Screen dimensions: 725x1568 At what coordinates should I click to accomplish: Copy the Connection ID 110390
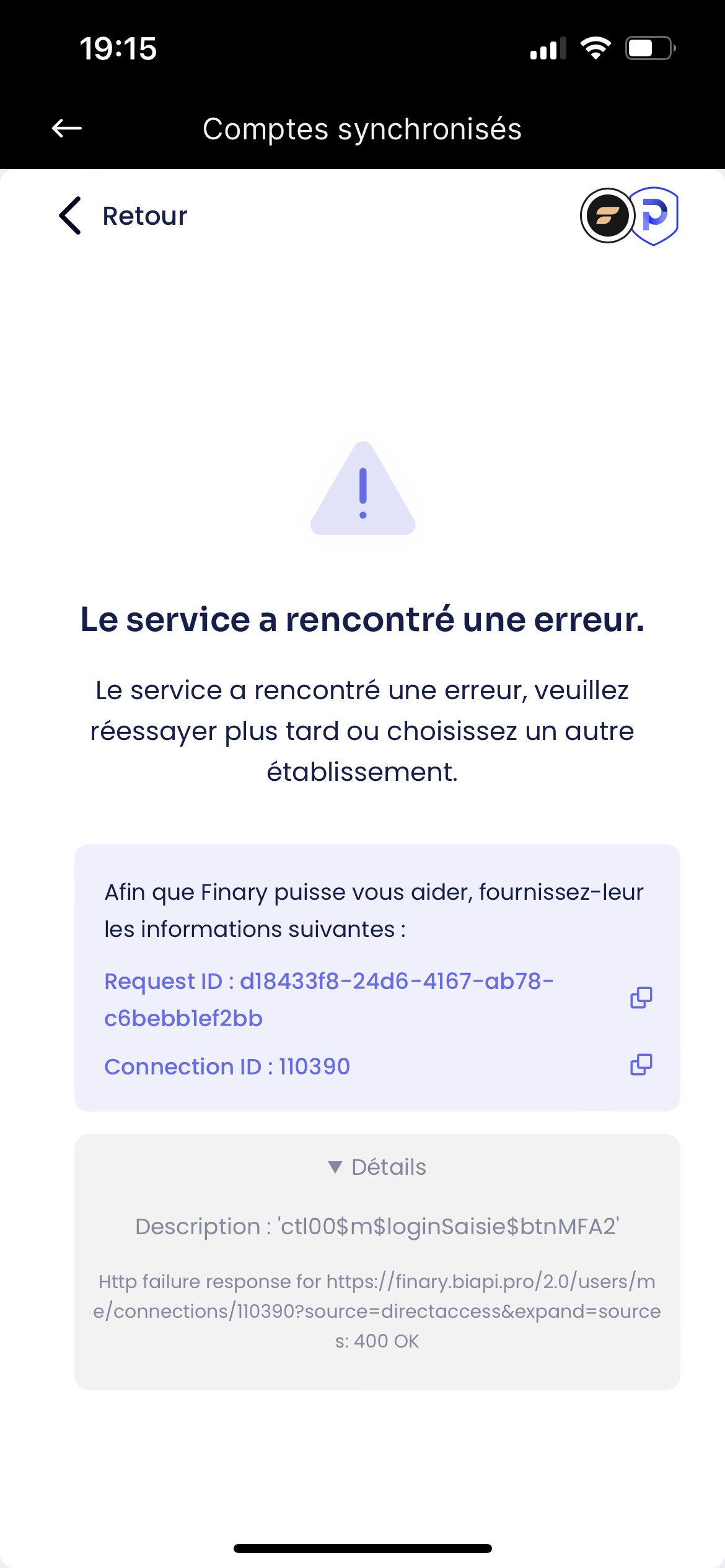coord(641,1065)
